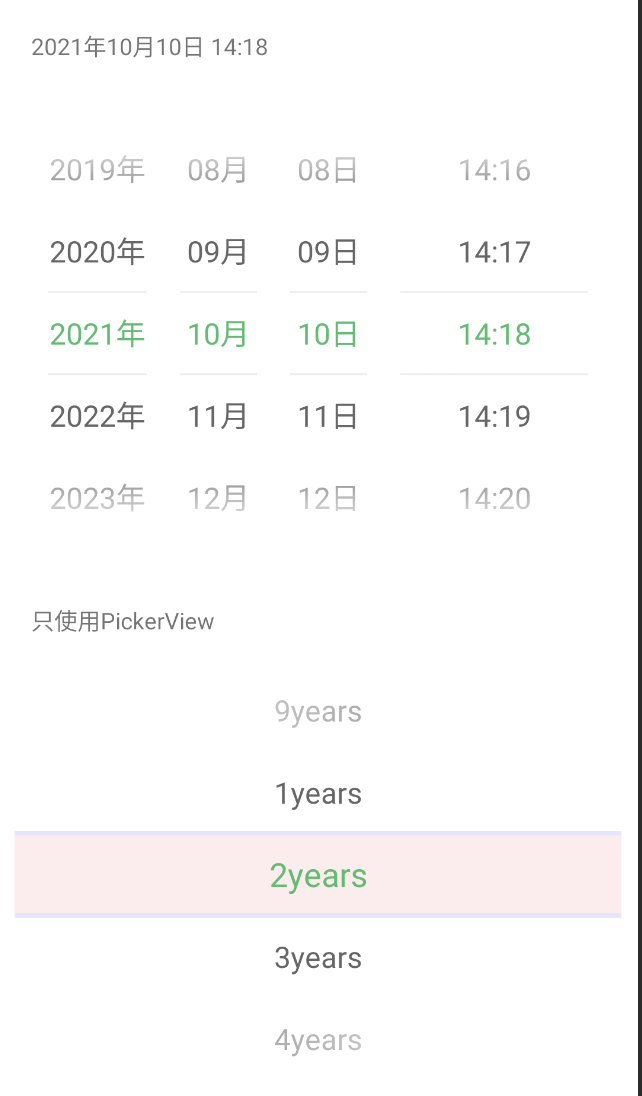The width and height of the screenshot is (642, 1096).
Task: Pick 2019年 in the year wheel
Action: (x=97, y=170)
